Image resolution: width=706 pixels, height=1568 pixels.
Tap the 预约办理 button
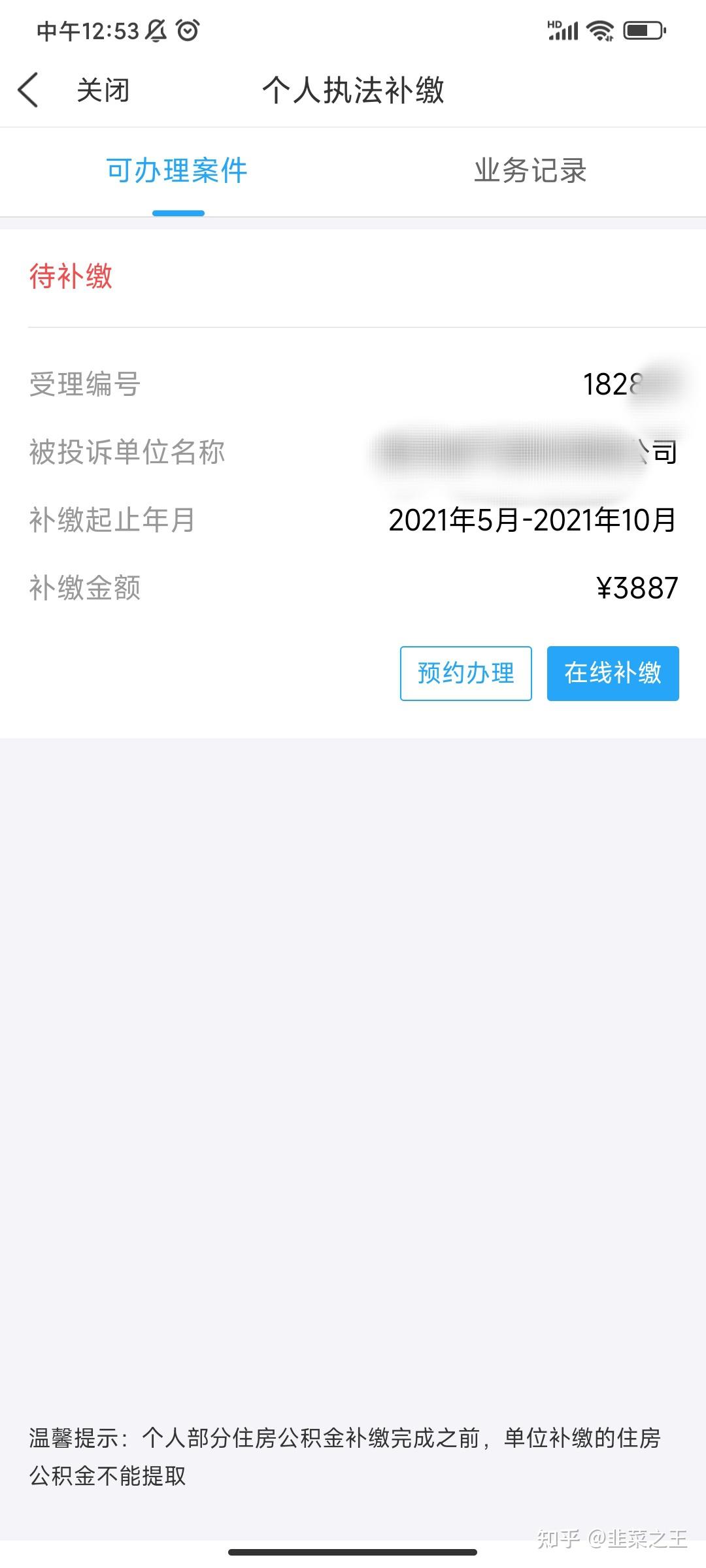point(465,673)
